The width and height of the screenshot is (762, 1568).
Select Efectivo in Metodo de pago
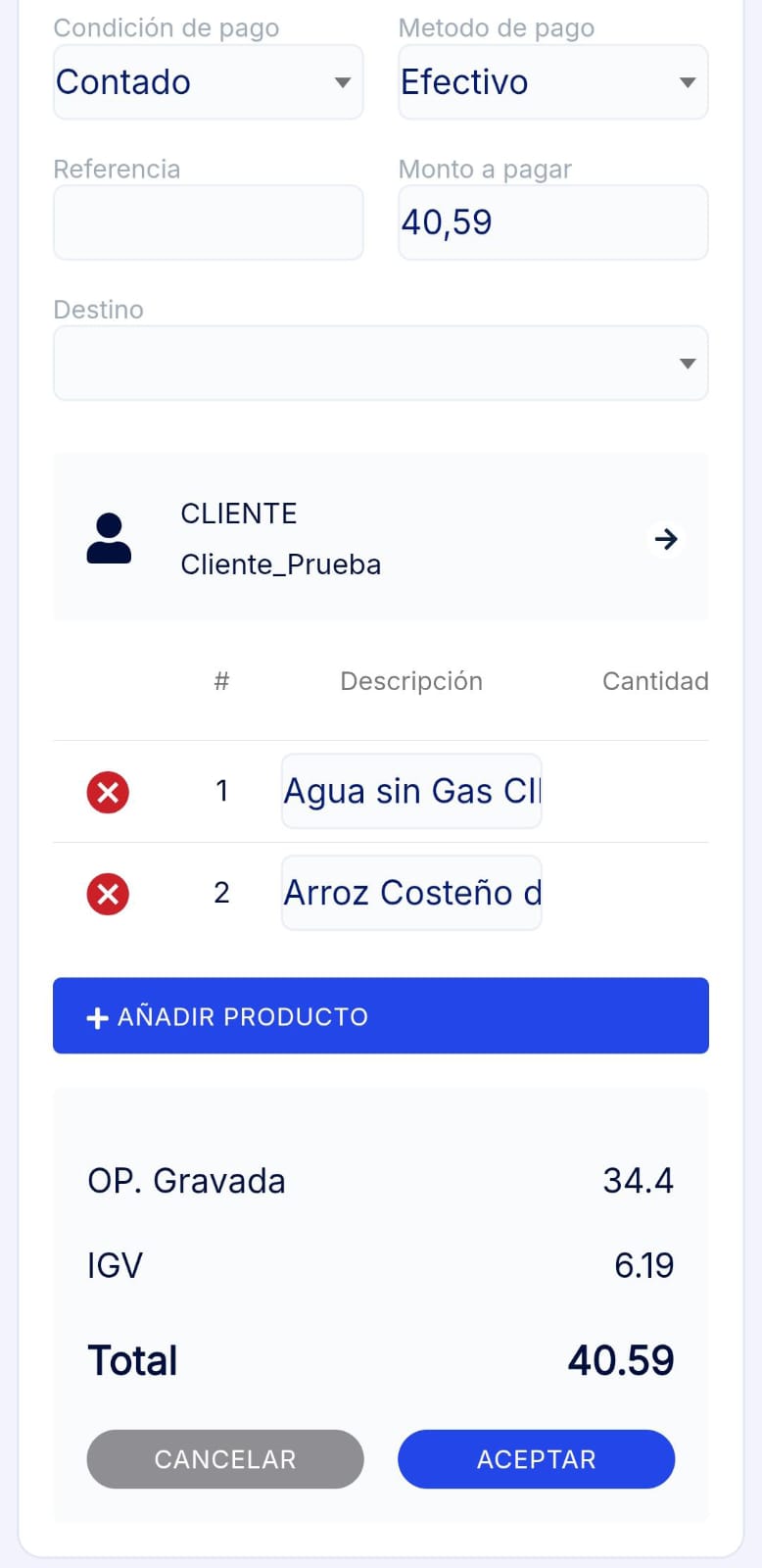point(553,82)
